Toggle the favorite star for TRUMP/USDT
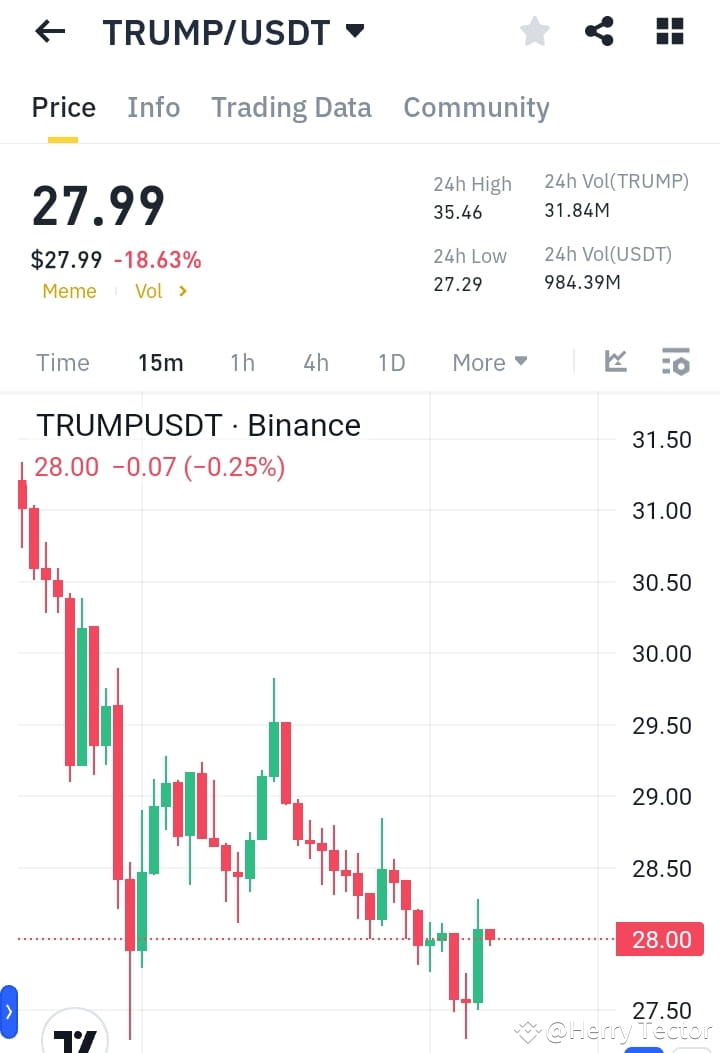This screenshot has width=720, height=1053. pyautogui.click(x=534, y=31)
